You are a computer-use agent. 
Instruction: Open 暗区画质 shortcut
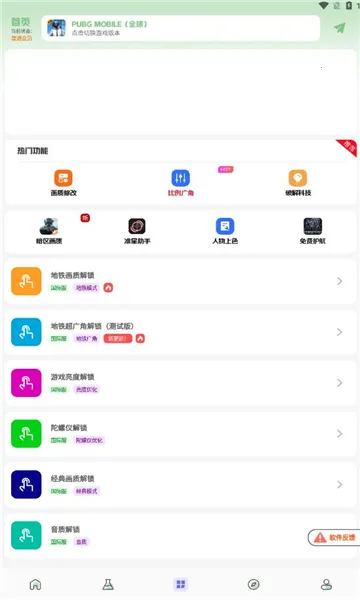pyautogui.click(x=49, y=231)
